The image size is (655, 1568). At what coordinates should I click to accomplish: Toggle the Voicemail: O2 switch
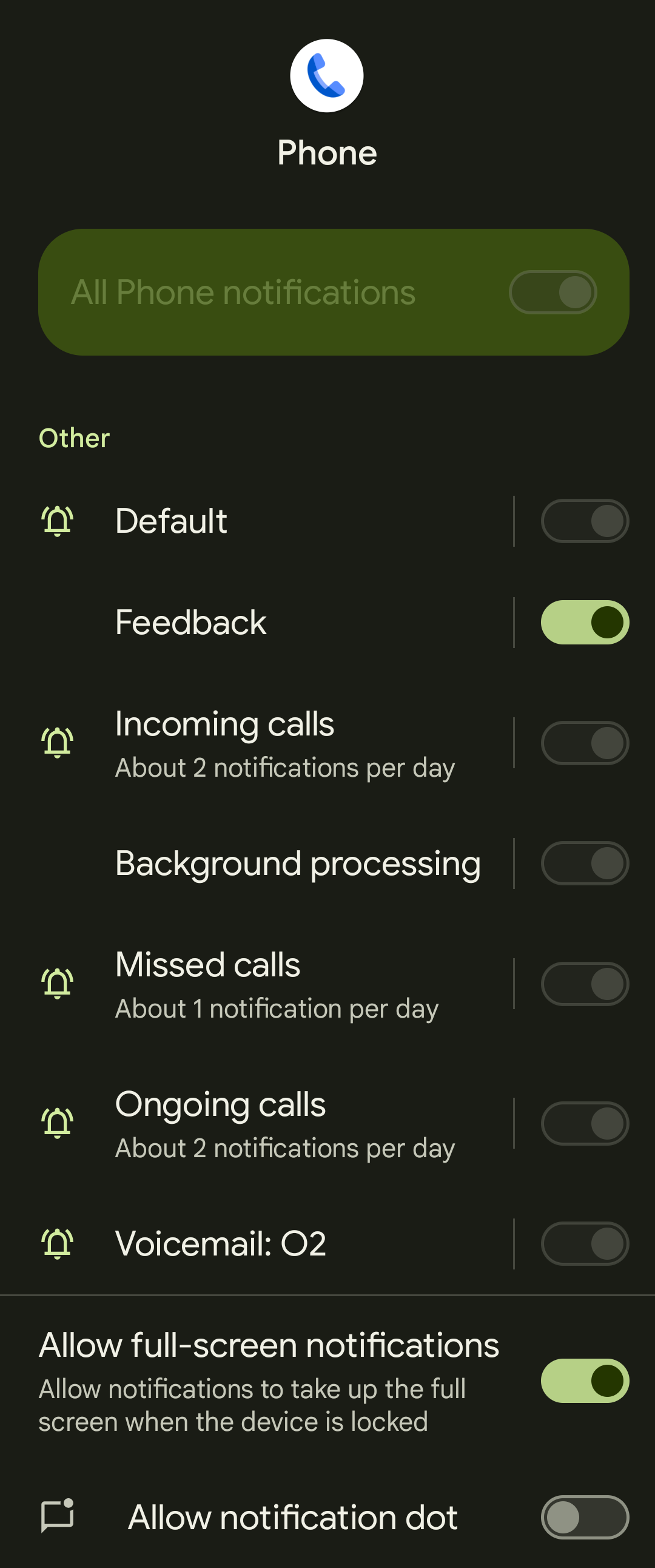(585, 1243)
